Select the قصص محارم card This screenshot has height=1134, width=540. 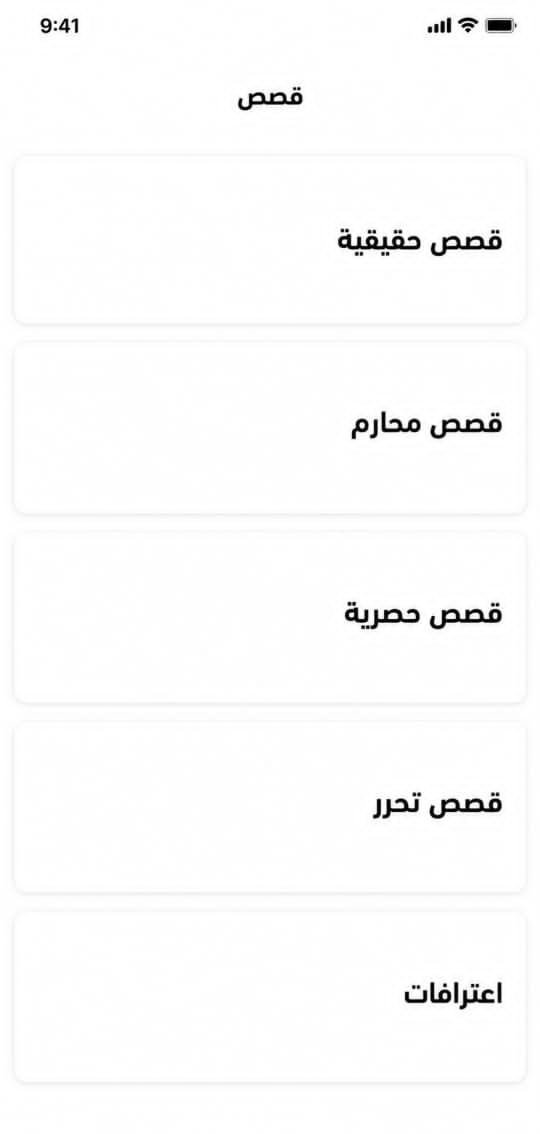270,429
